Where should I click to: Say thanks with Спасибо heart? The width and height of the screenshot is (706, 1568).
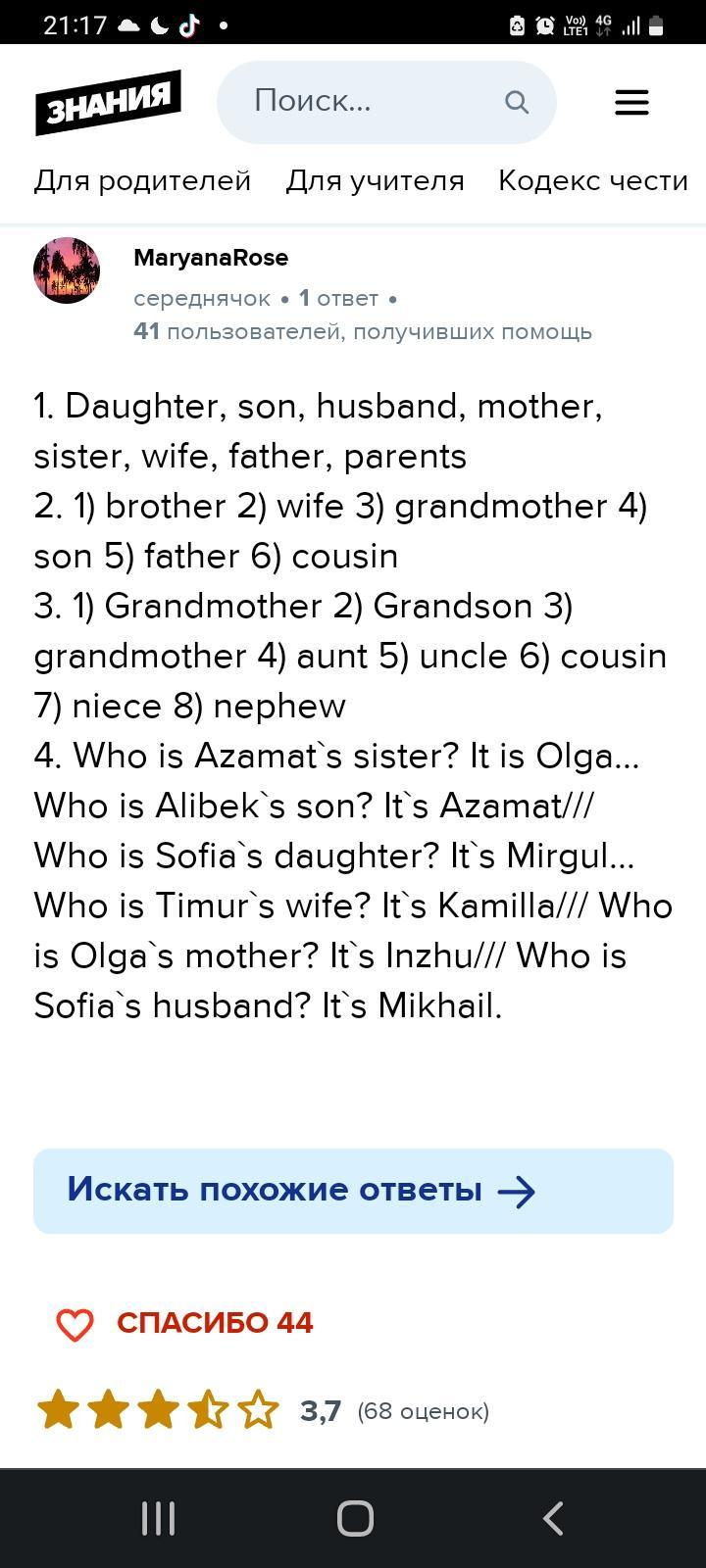(x=75, y=1324)
